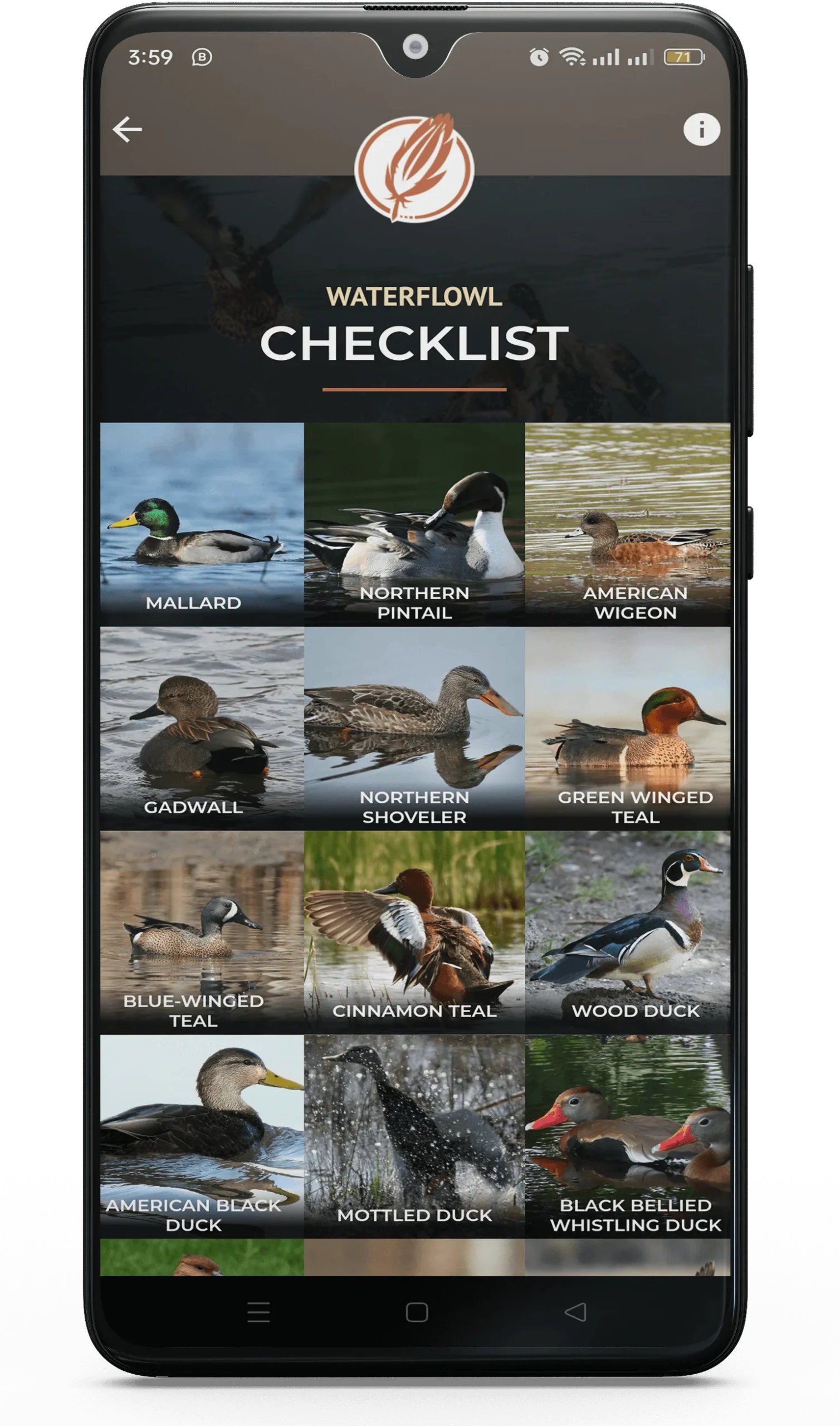
Task: Choose the Gadwall tile
Action: pos(202,727)
